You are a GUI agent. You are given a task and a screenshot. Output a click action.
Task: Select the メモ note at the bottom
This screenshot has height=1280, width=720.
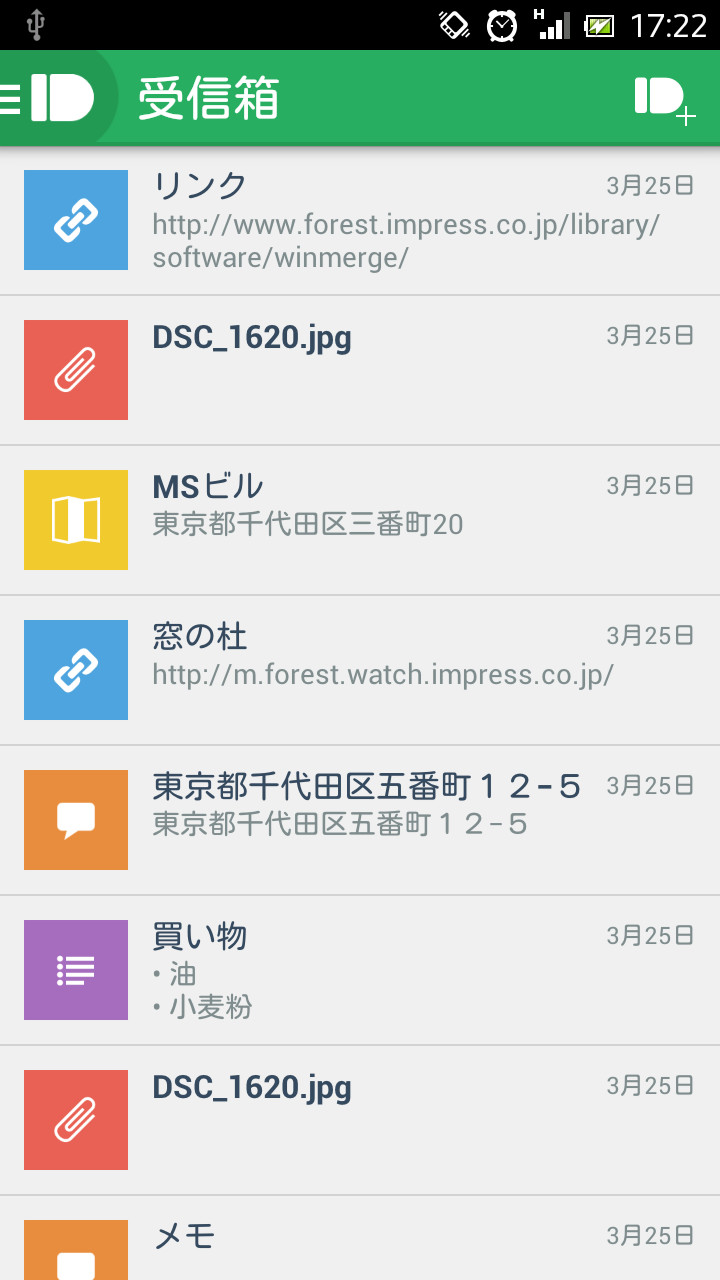pos(350,1235)
